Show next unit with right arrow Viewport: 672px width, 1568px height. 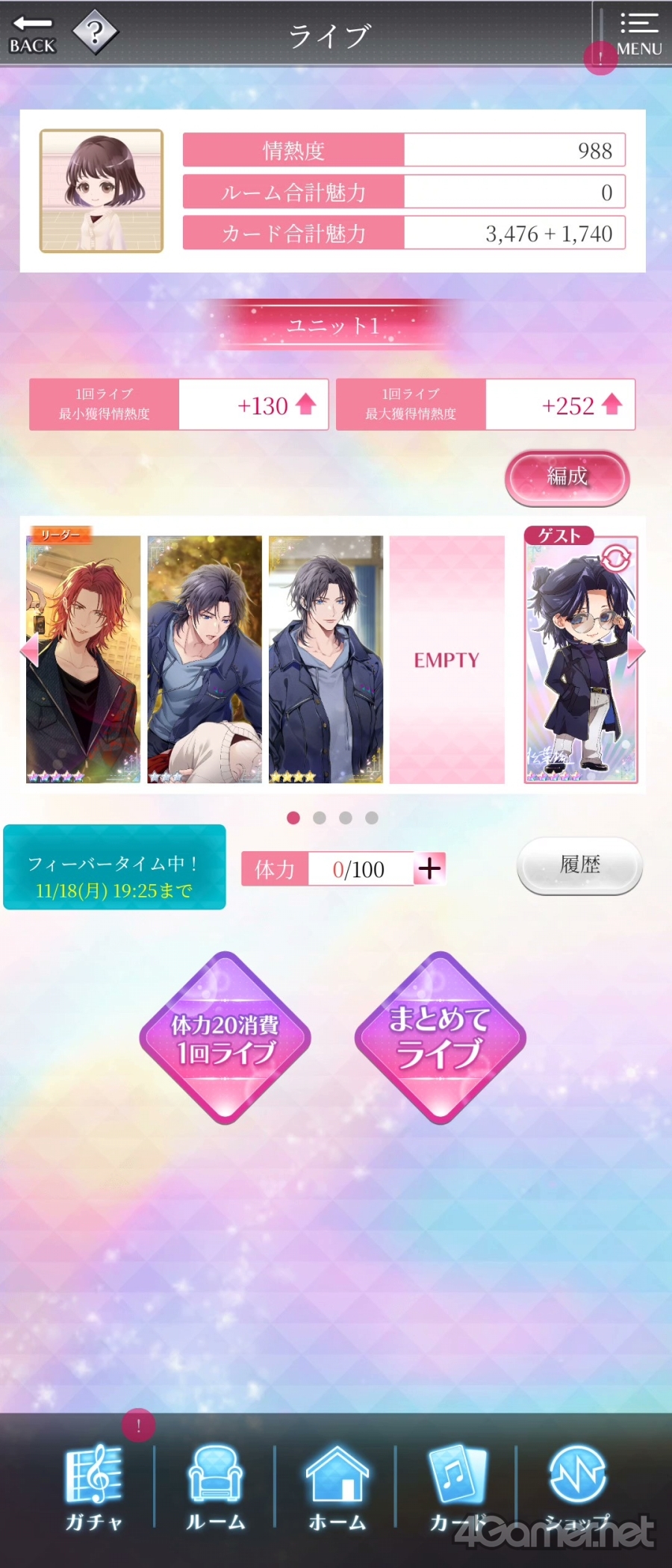point(636,650)
